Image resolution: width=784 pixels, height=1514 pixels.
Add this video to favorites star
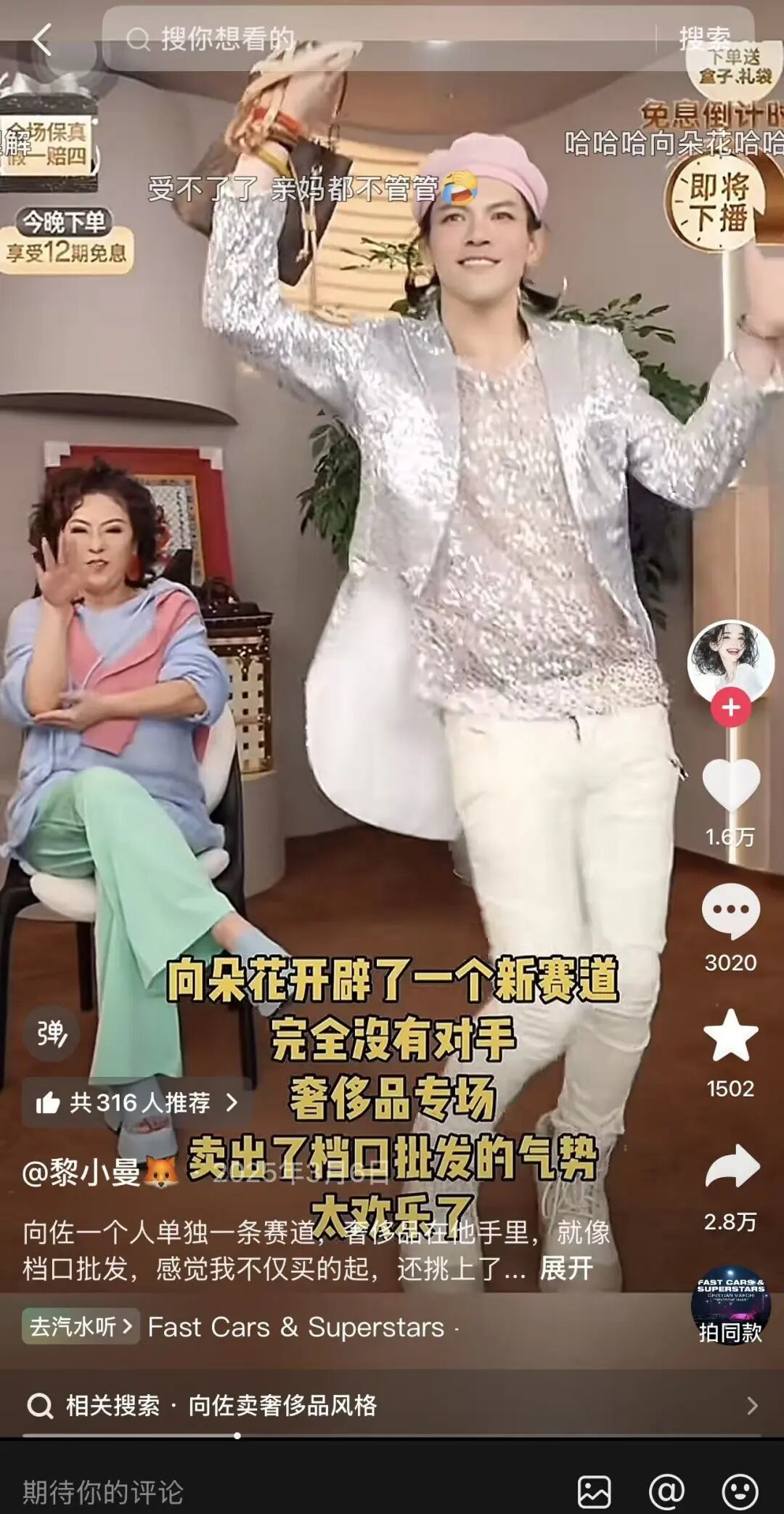(730, 1035)
